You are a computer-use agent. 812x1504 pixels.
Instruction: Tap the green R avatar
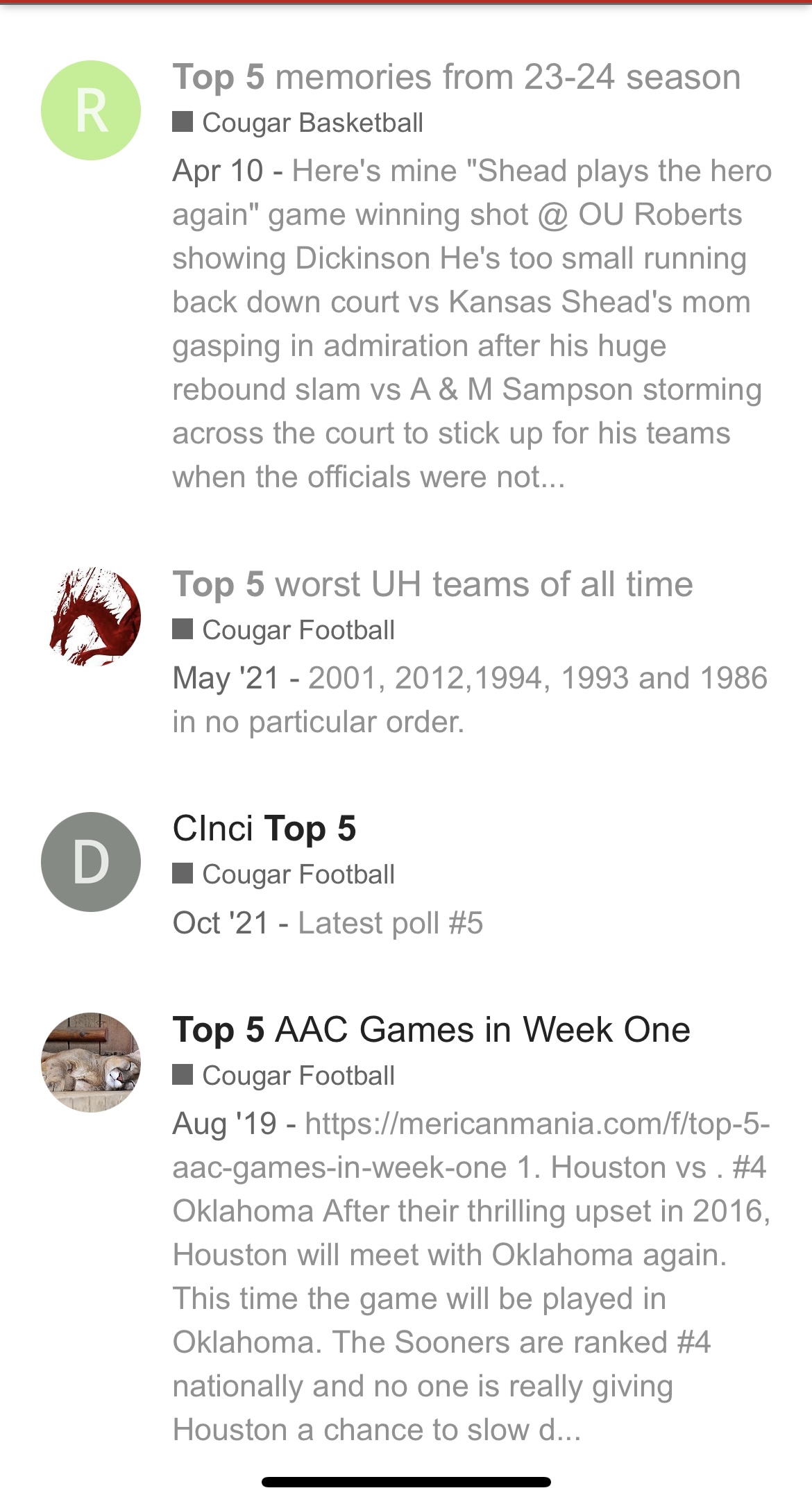coord(91,110)
